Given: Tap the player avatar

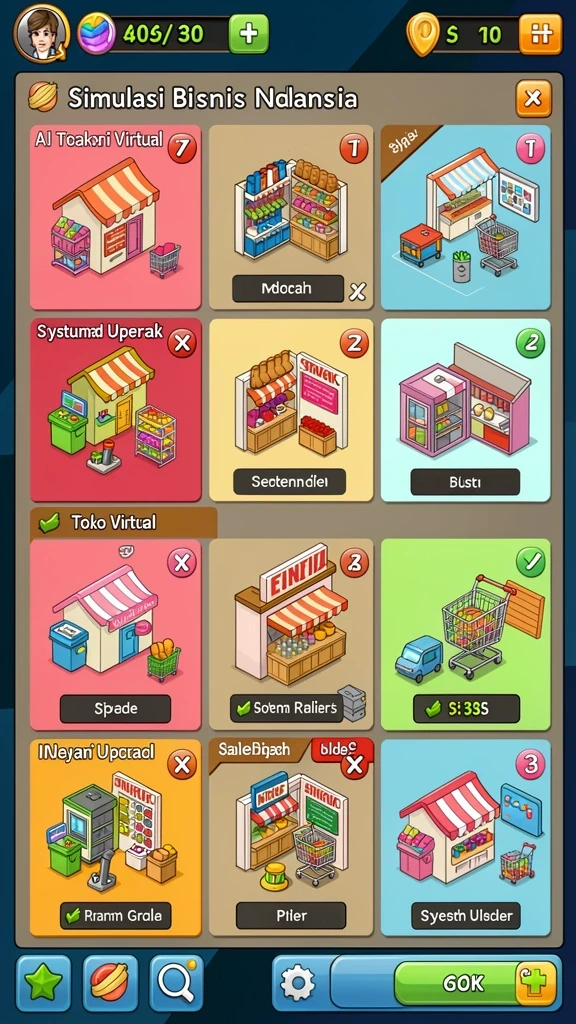Looking at the screenshot, I should (x=42, y=33).
